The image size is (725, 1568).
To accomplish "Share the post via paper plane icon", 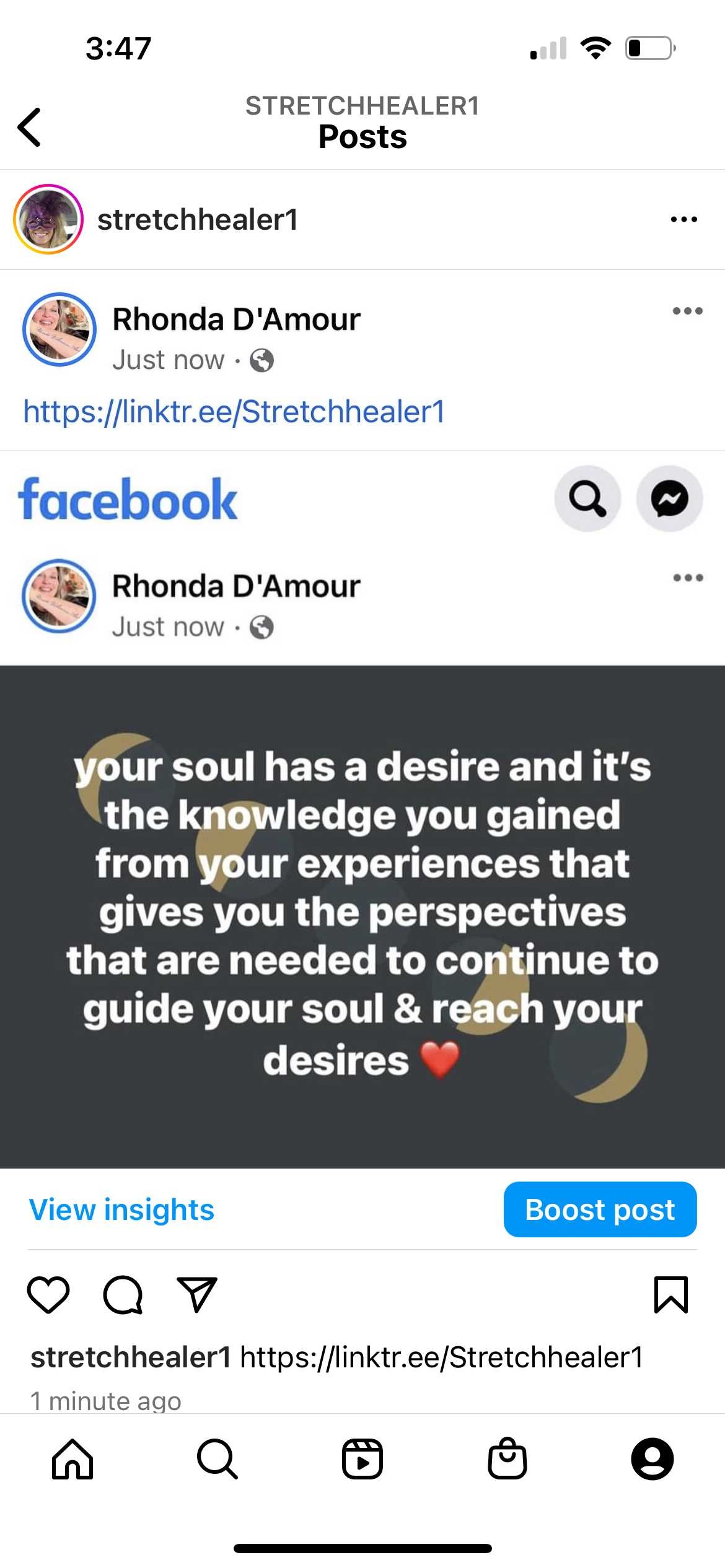I will point(197,1295).
